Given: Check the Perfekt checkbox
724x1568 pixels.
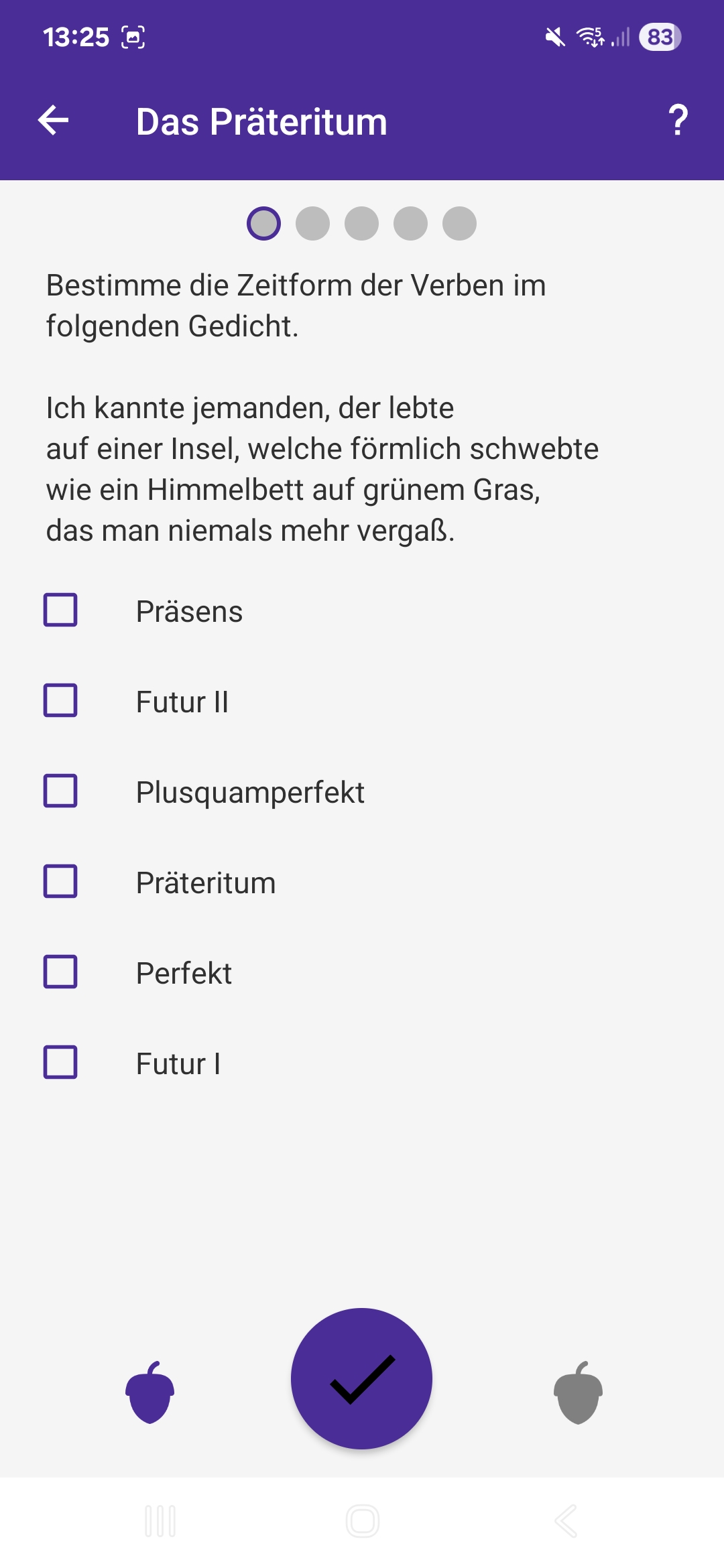Looking at the screenshot, I should click(x=60, y=972).
